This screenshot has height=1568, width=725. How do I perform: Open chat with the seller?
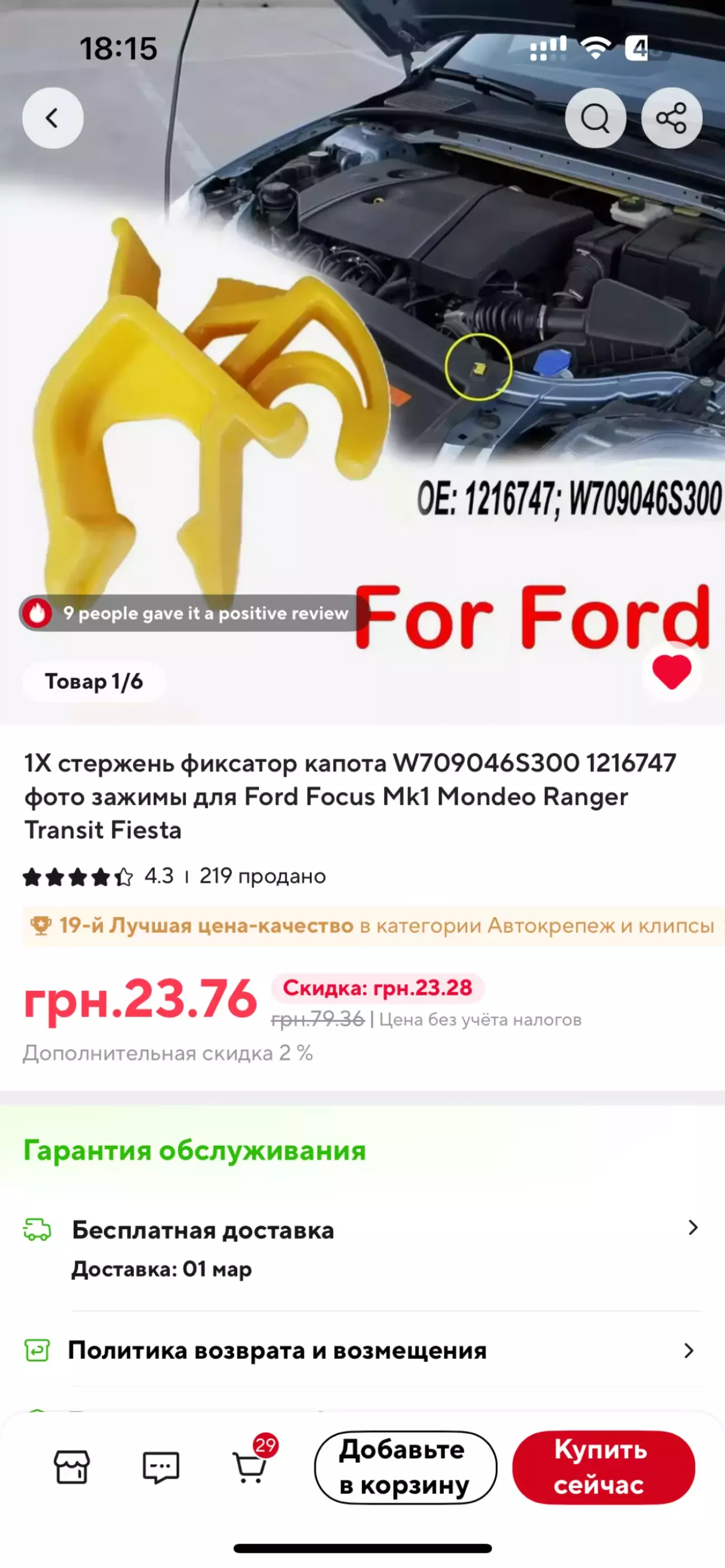(x=161, y=1467)
